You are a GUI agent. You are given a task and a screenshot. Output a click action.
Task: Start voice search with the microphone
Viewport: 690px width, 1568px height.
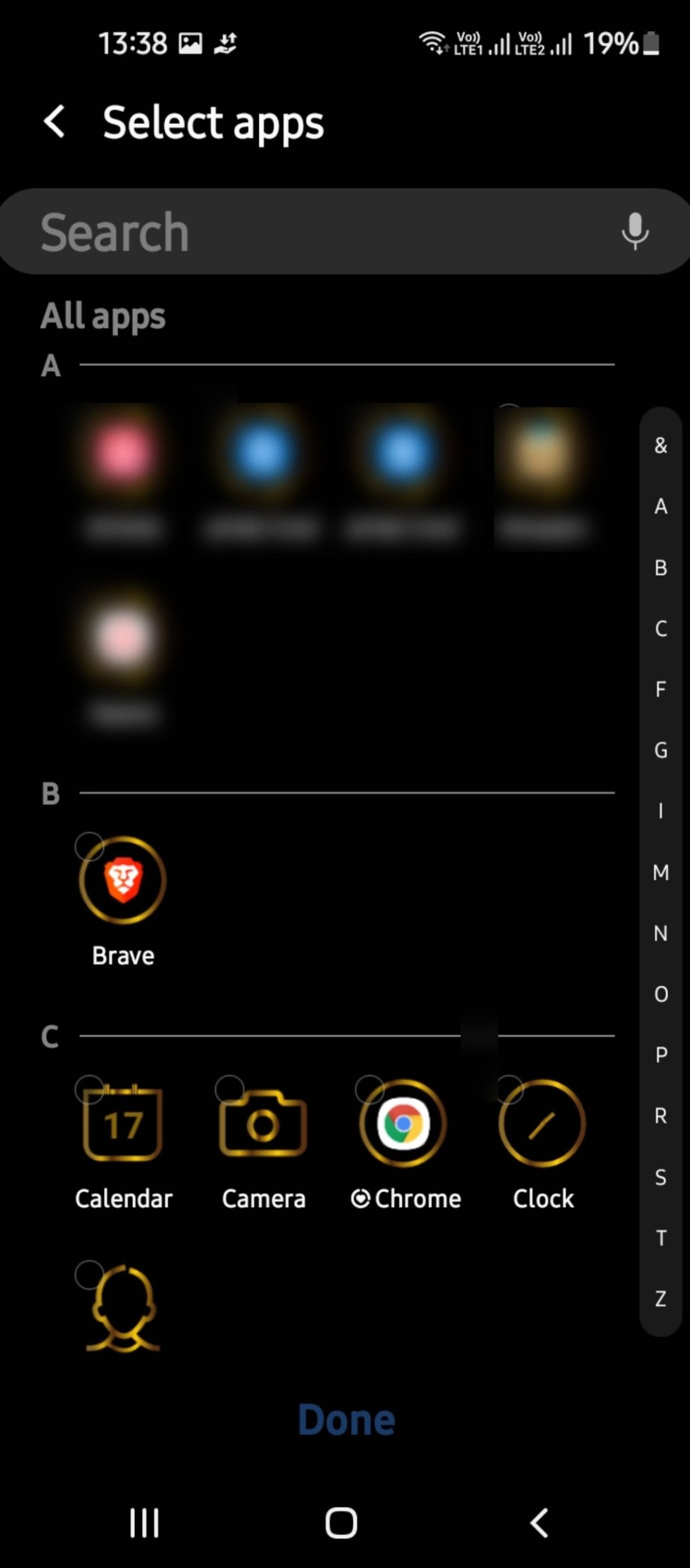coord(634,231)
